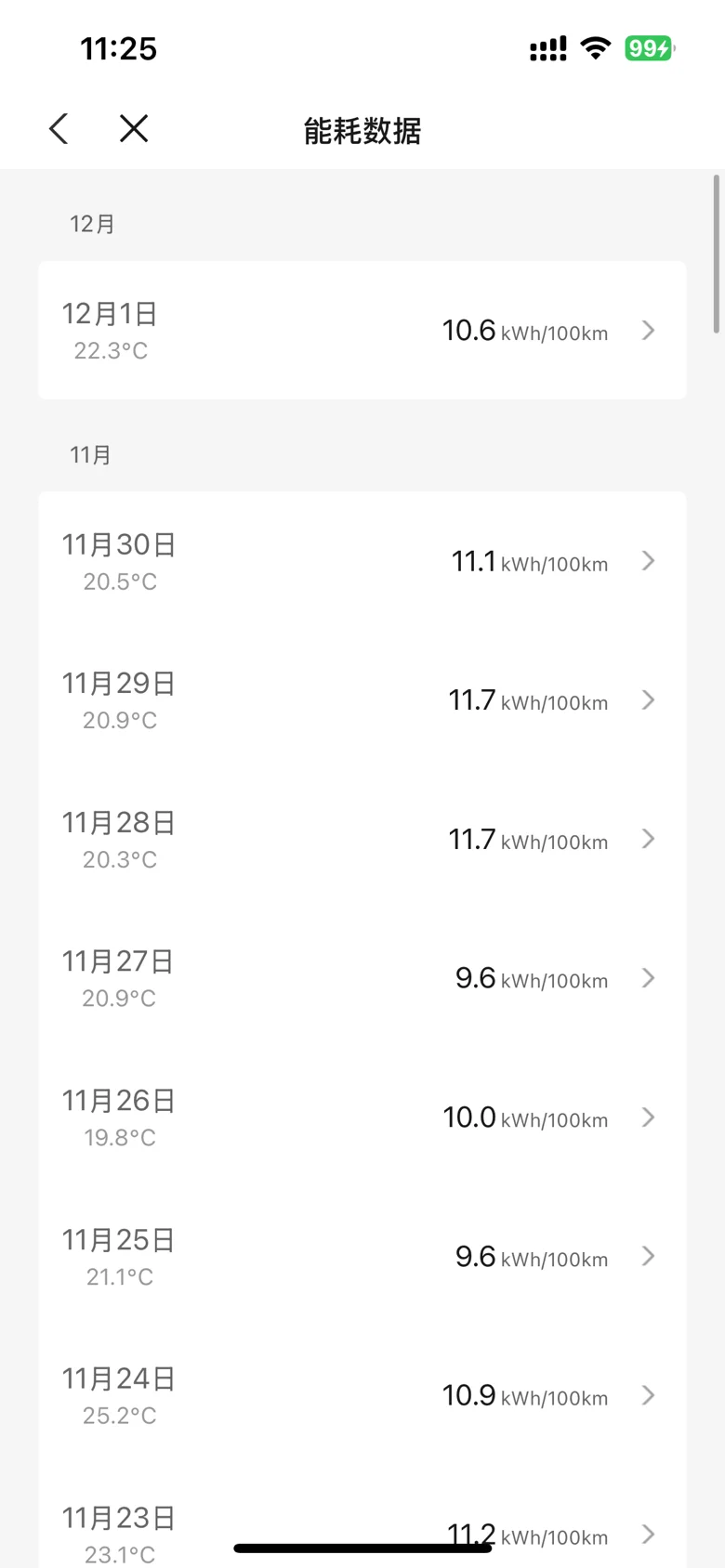This screenshot has height=1568, width=725.
Task: View the 11月26日 record
Action: pos(362,1117)
